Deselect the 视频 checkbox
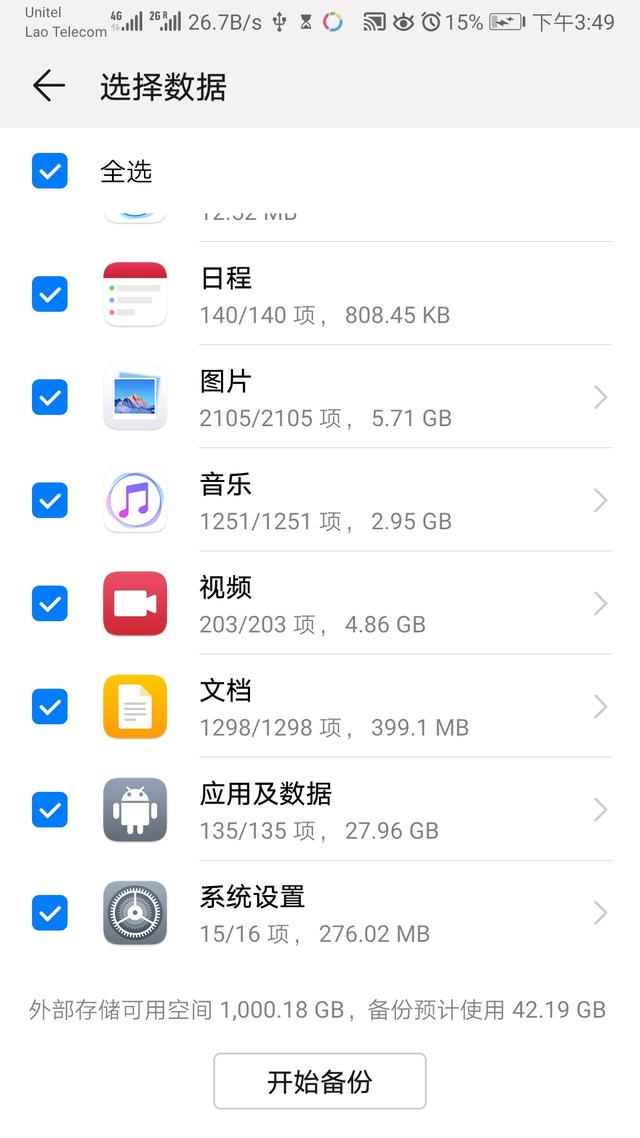 50,603
